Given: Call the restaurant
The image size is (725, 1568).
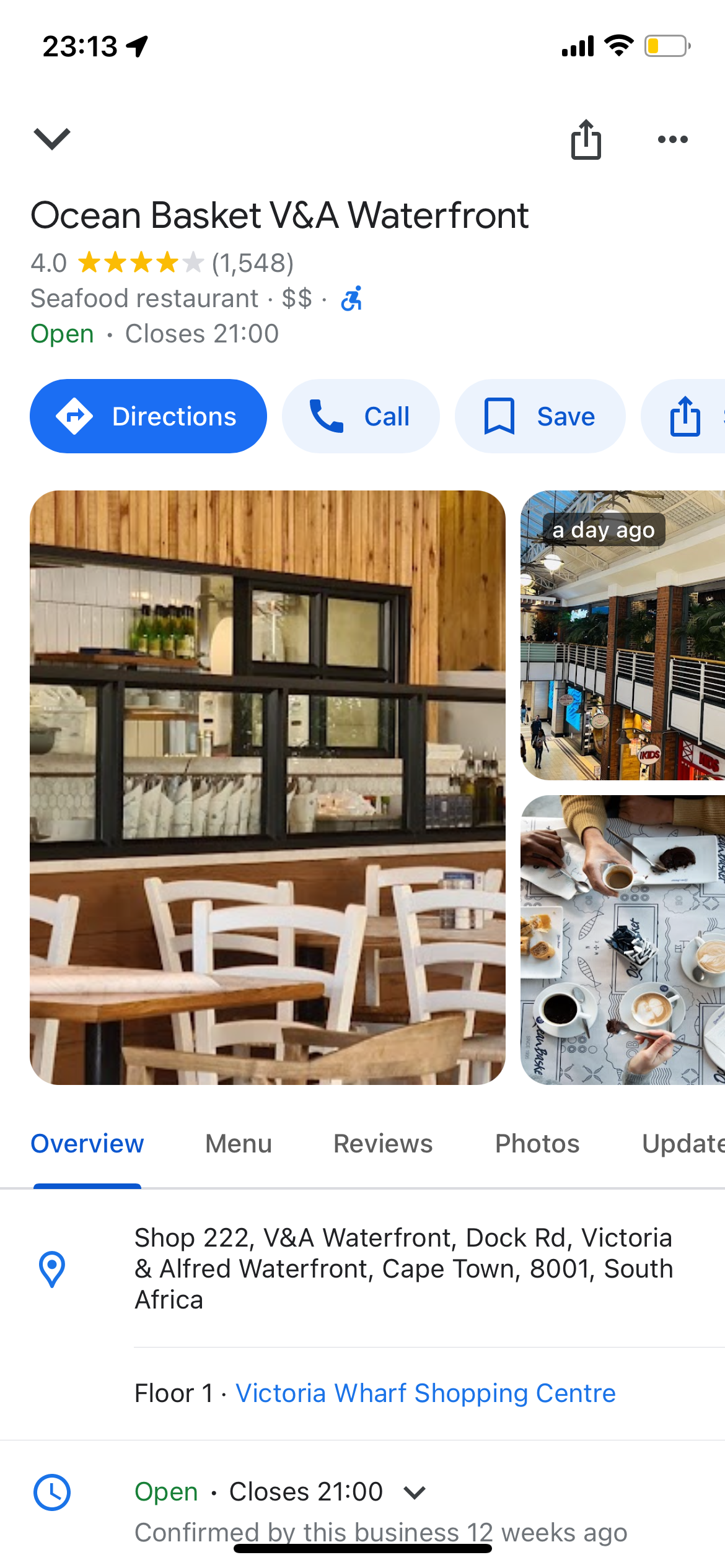Looking at the screenshot, I should point(361,416).
